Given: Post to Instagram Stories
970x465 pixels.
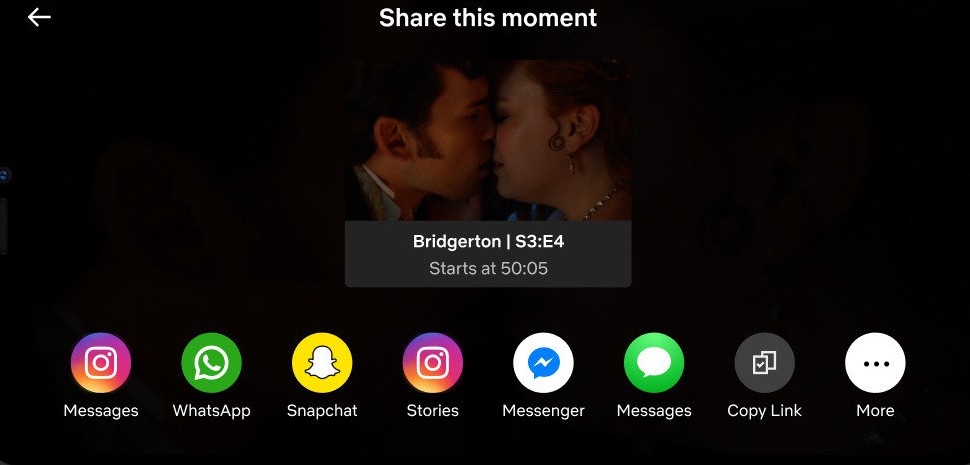Looking at the screenshot, I should coord(433,363).
